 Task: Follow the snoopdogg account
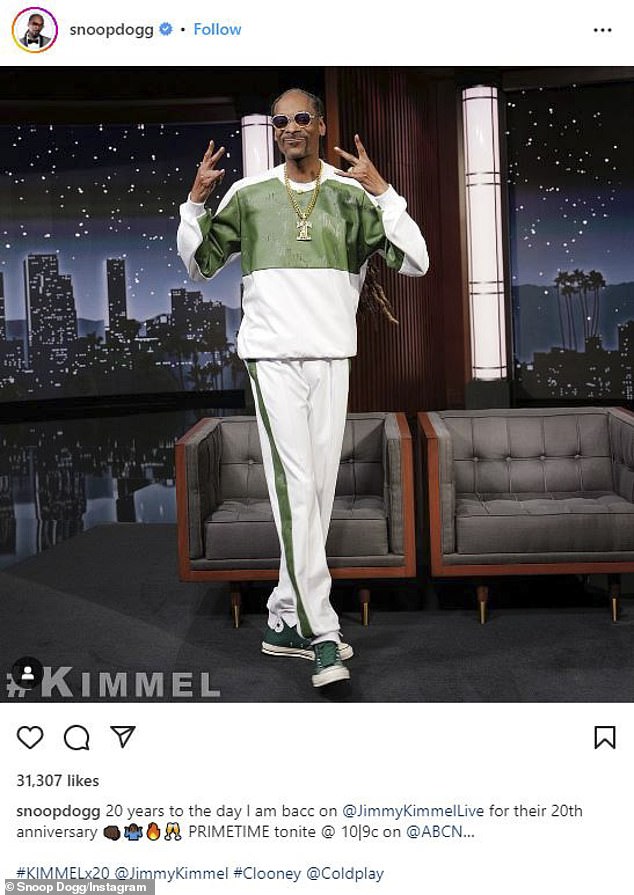pyautogui.click(x=217, y=30)
